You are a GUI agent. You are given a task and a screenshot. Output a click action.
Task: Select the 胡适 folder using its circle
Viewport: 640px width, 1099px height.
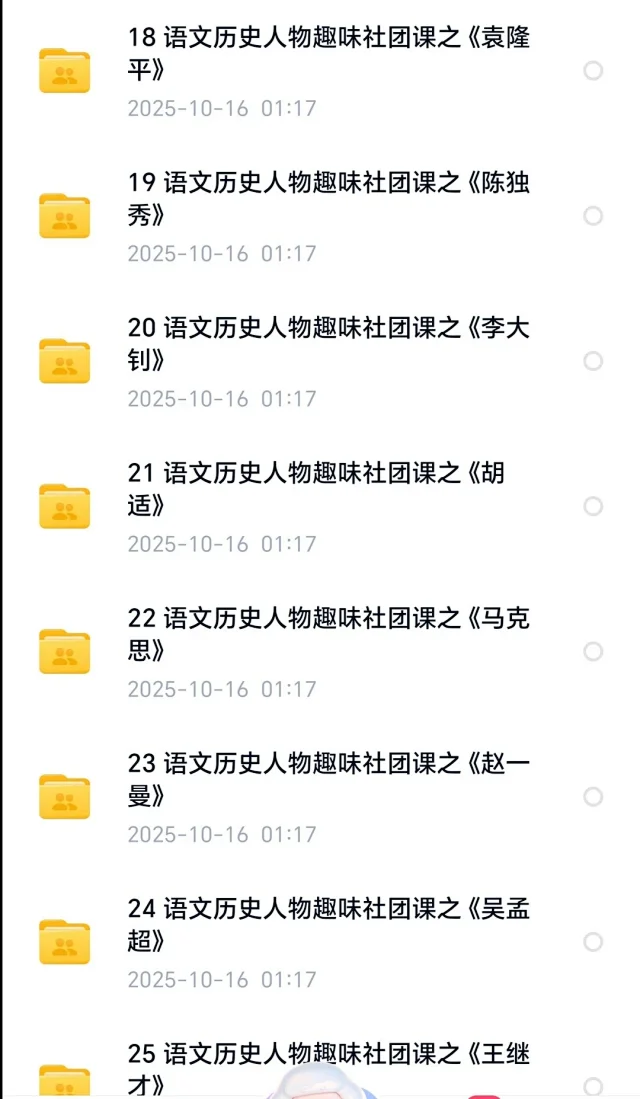click(593, 506)
